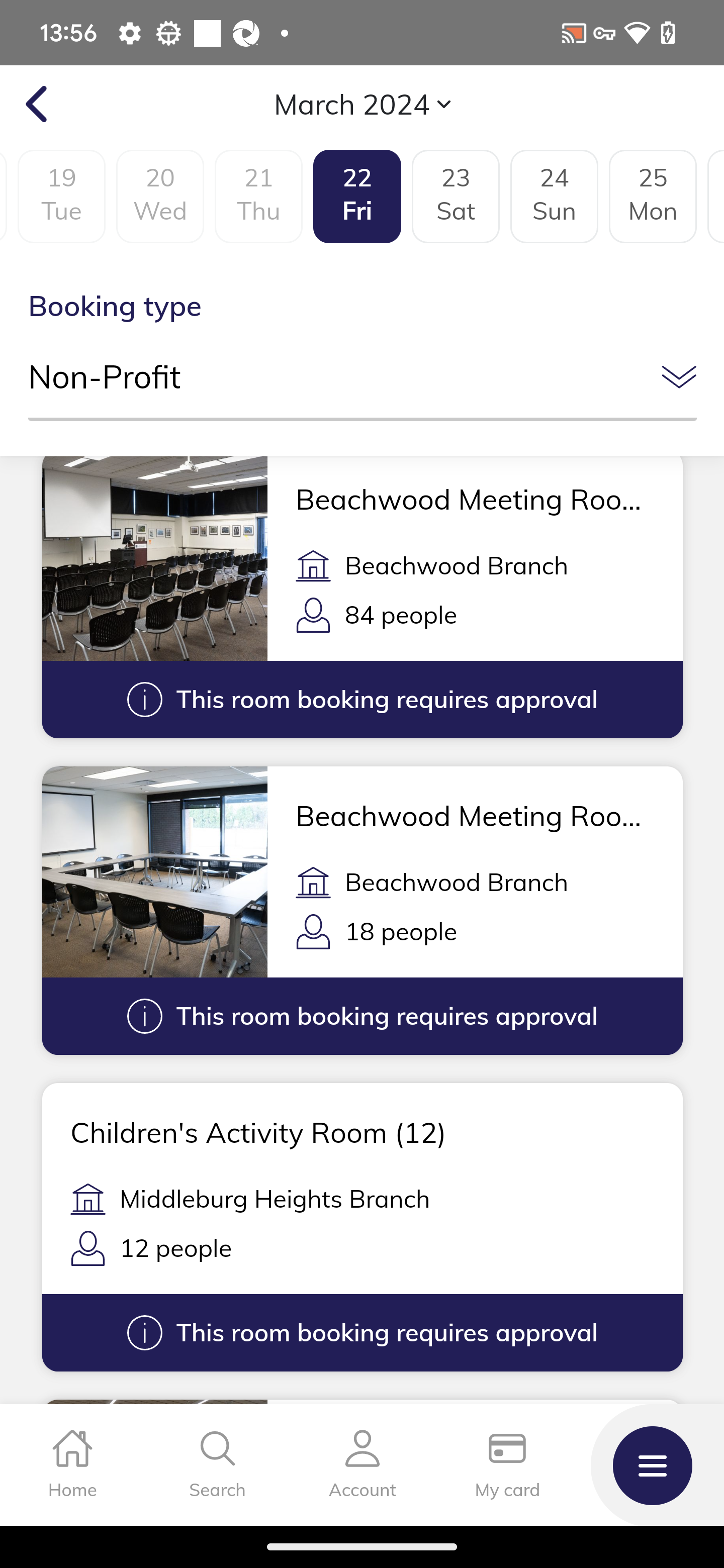Open the March 2024 month picker
The height and width of the screenshot is (1568, 724).
(363, 105)
